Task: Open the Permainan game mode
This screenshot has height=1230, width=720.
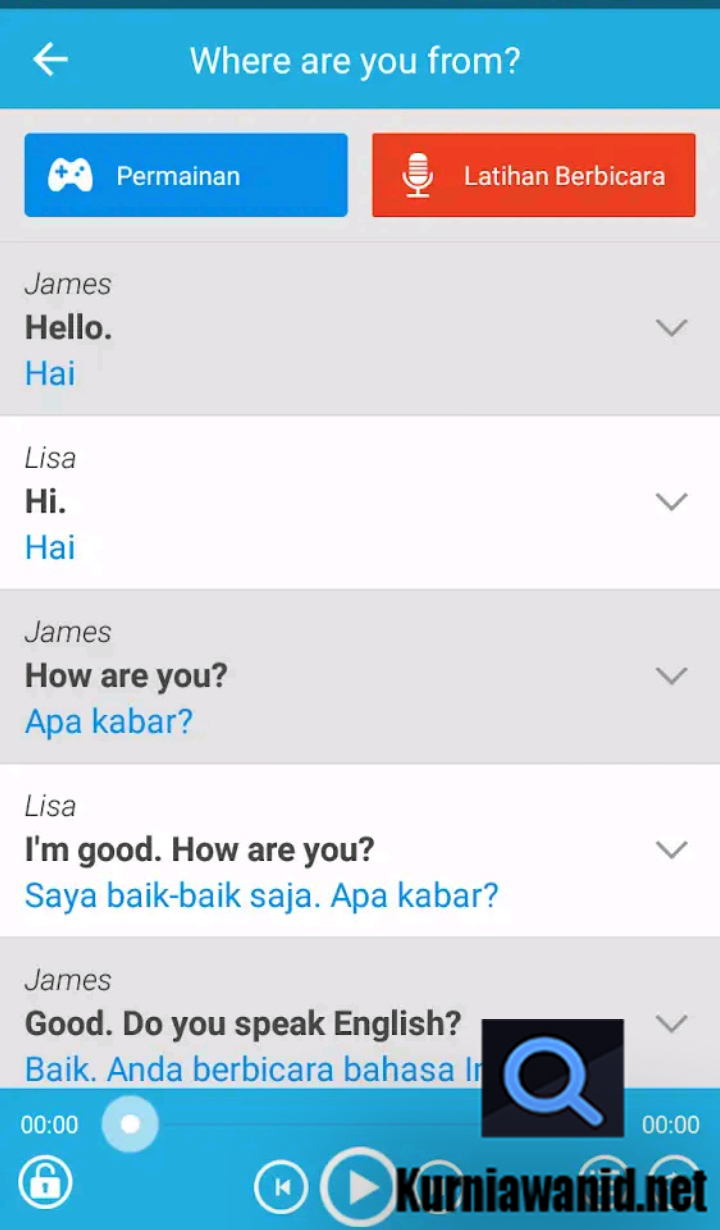Action: click(186, 175)
